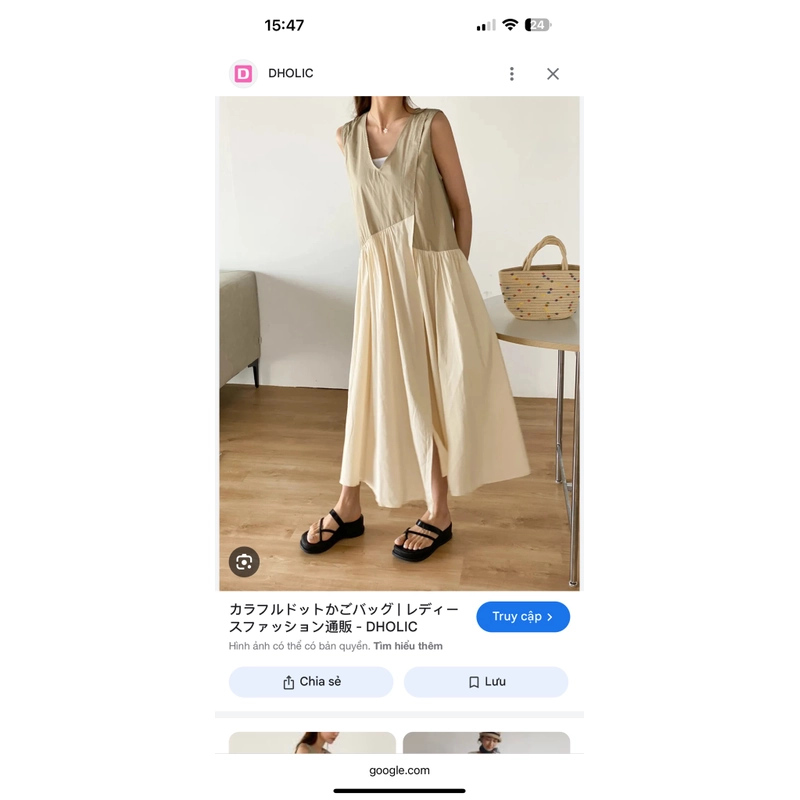Tap the google.com address bar

coord(399,770)
